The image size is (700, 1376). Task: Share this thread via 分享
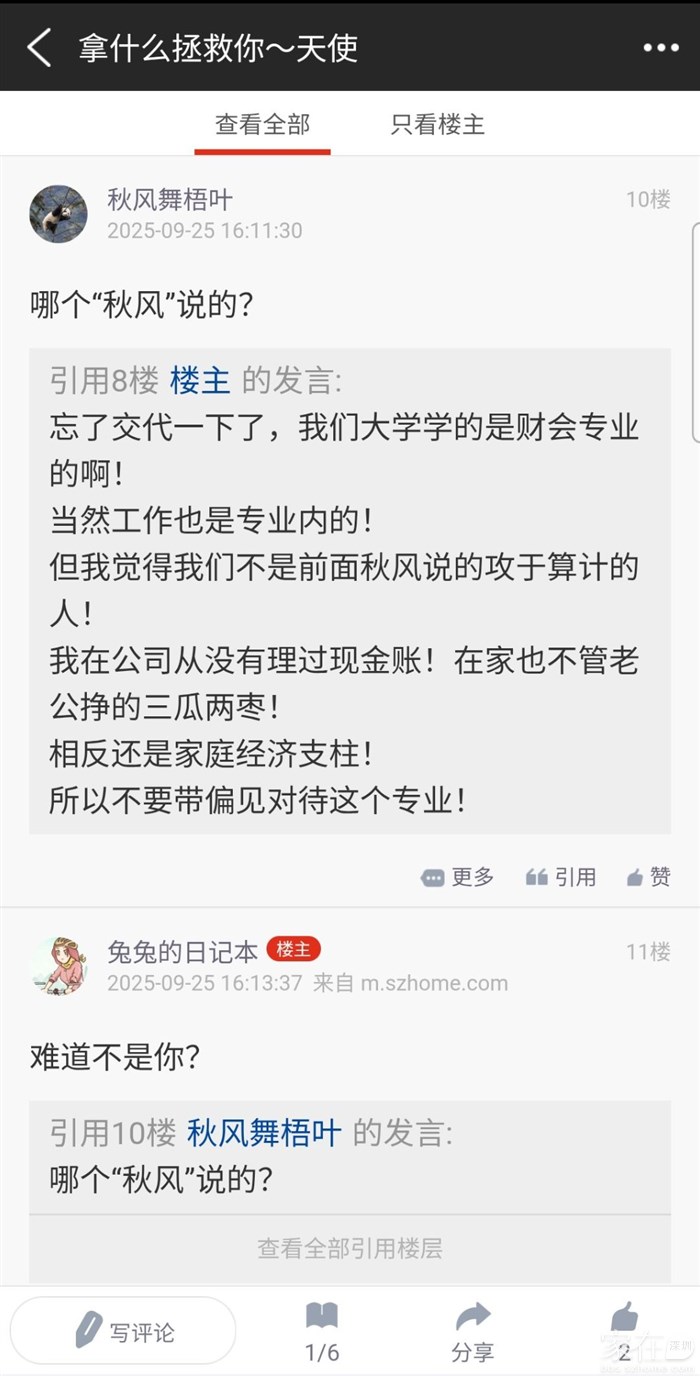[x=472, y=1333]
